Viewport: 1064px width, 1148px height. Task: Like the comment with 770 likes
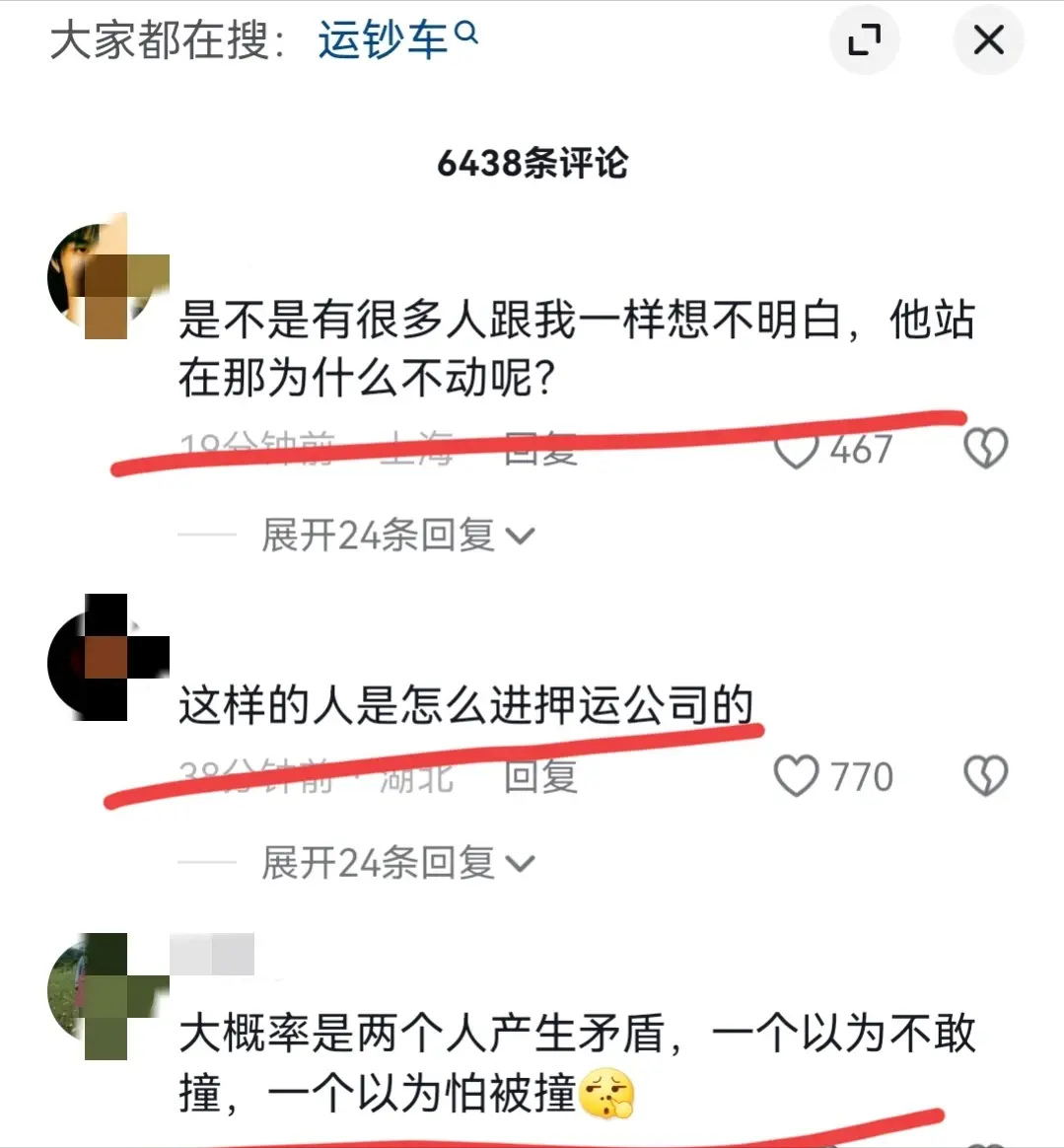click(797, 776)
